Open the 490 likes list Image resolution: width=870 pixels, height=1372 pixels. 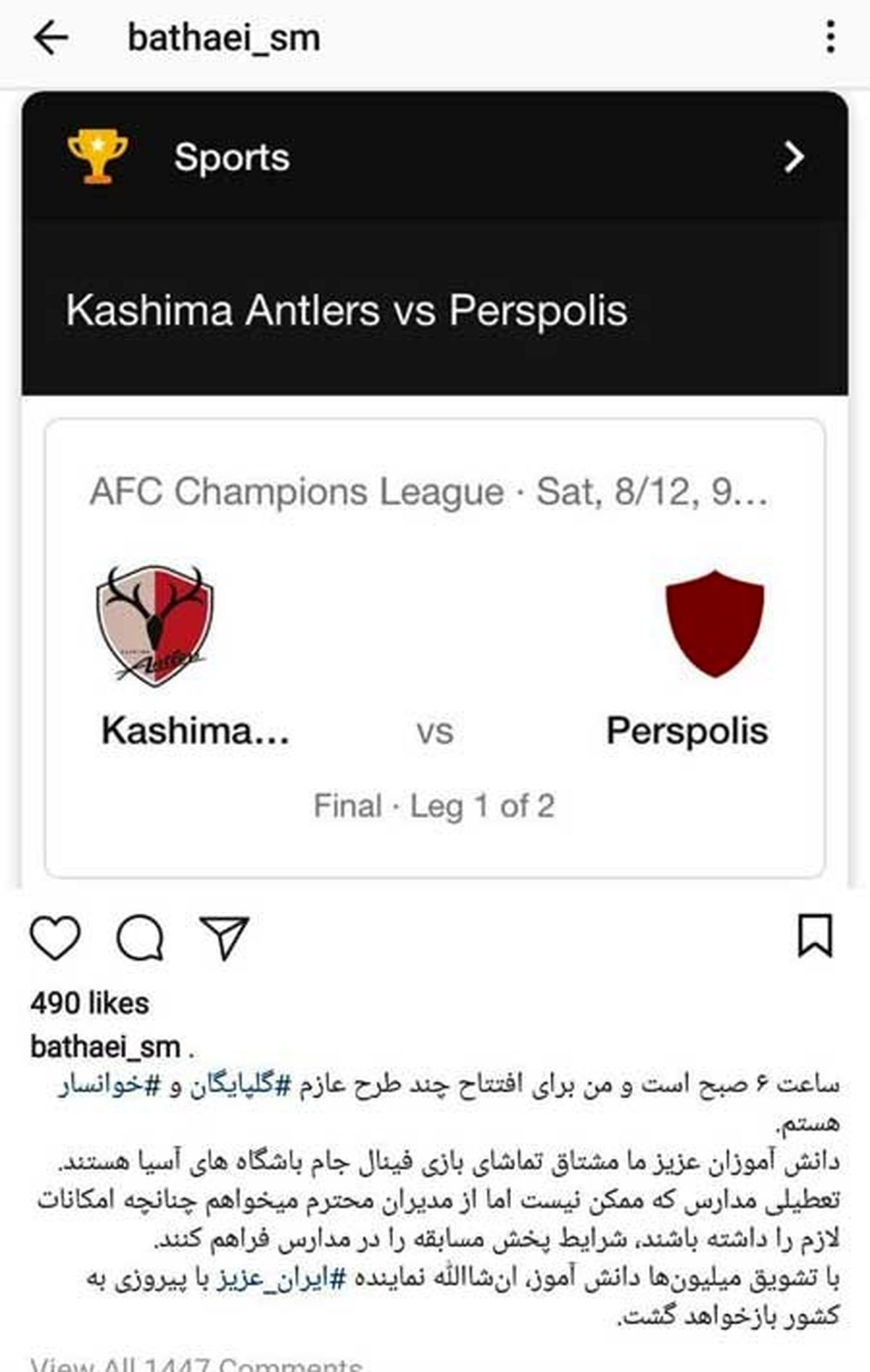90,1004
